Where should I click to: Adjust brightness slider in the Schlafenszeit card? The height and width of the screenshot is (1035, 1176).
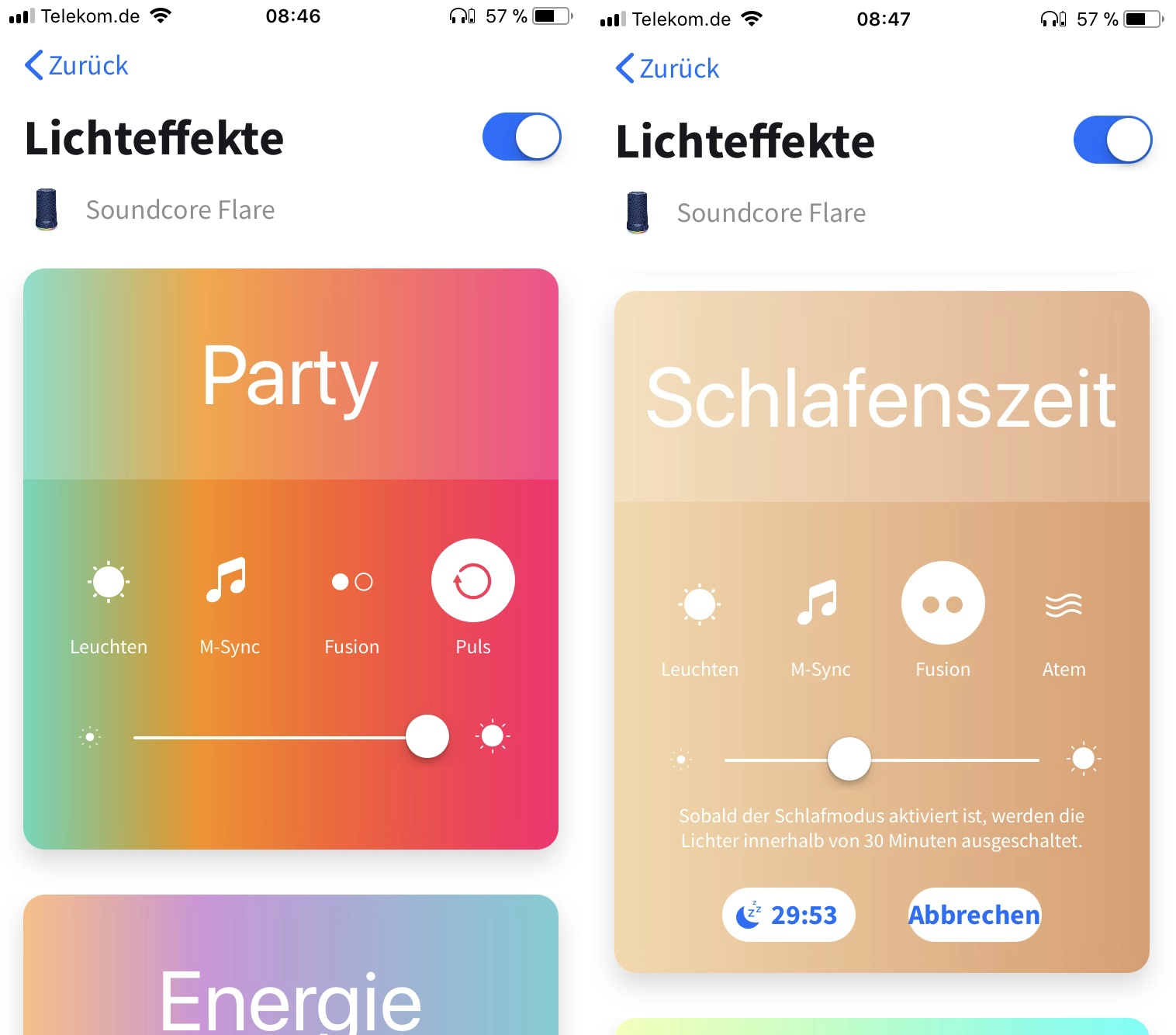point(849,760)
